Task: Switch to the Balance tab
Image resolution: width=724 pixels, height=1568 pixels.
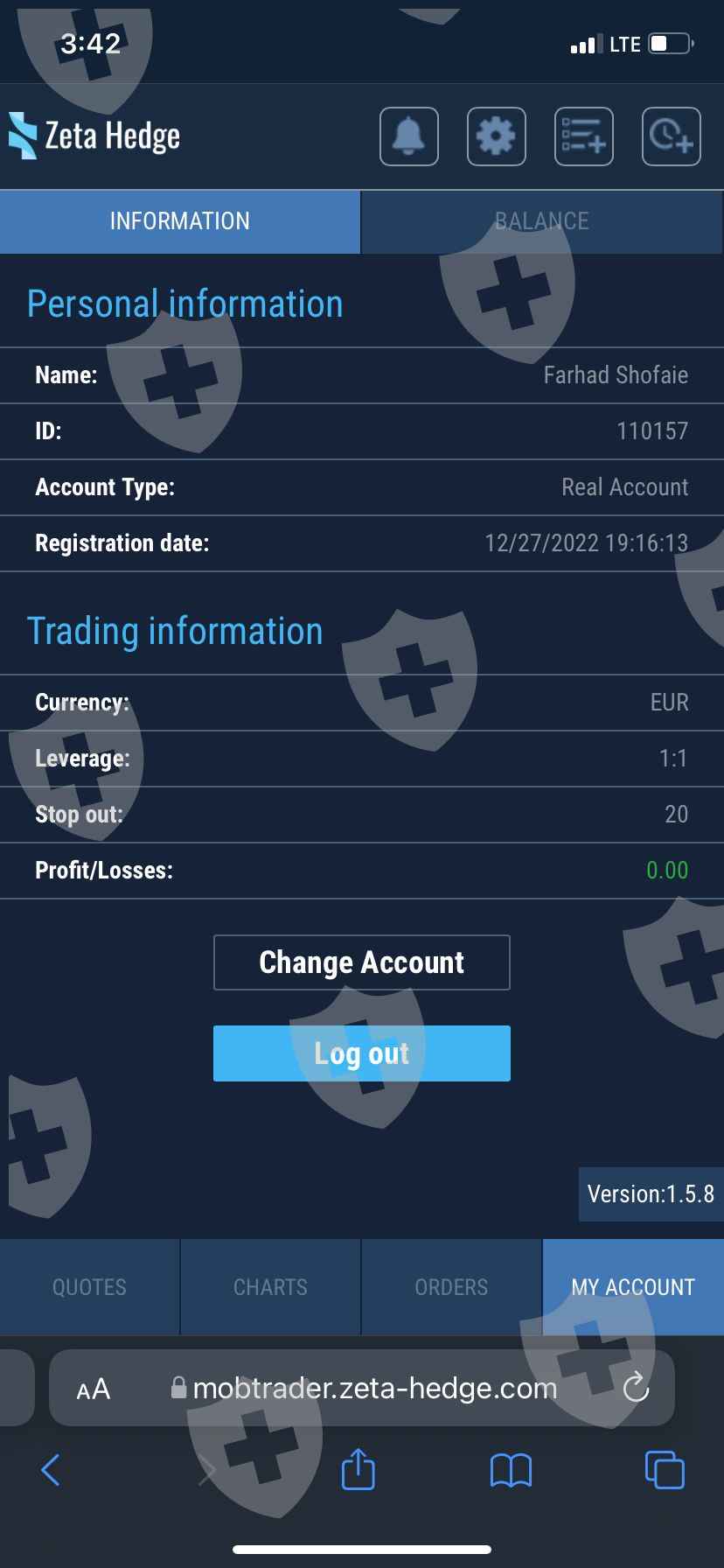Action: [542, 221]
